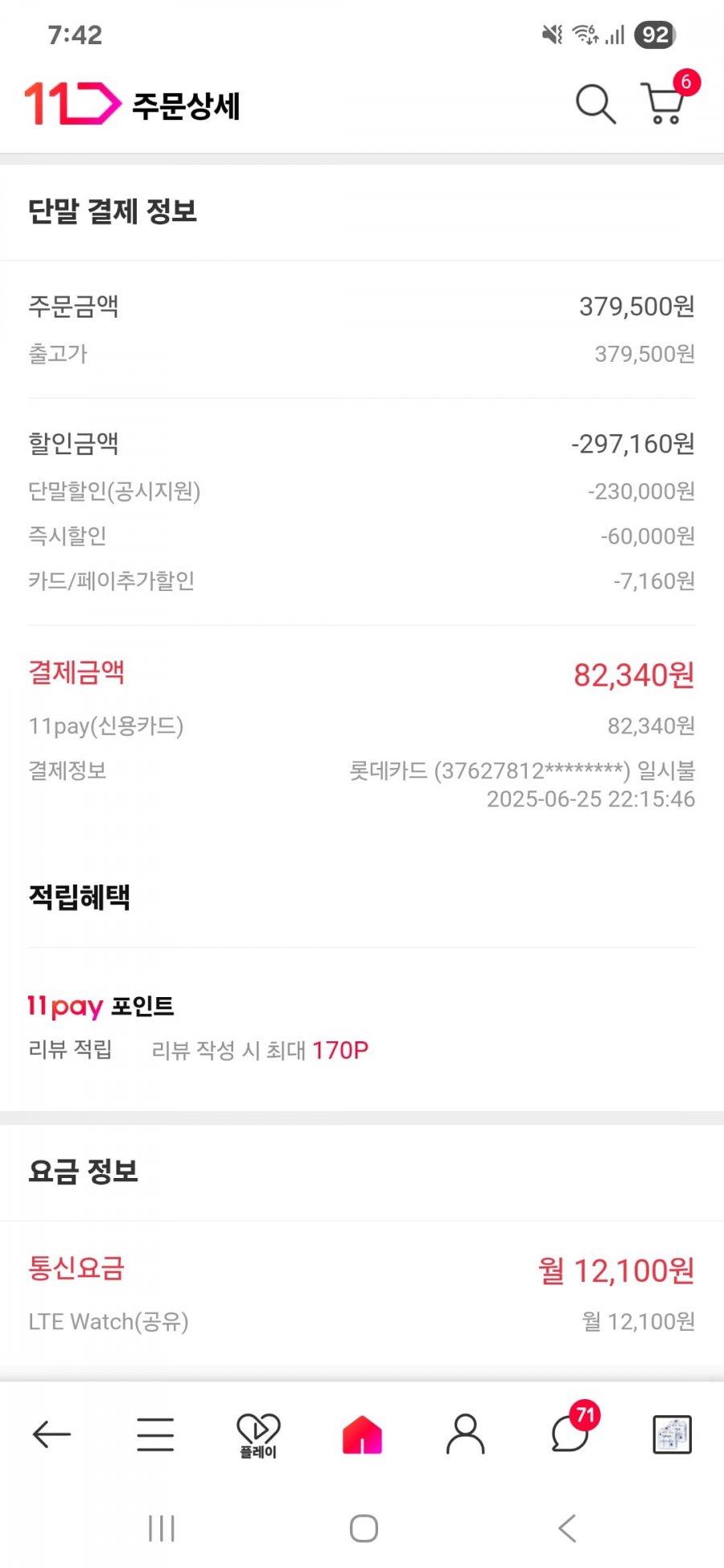The width and height of the screenshot is (724, 1568).
Task: Open the shopping cart
Action: pyautogui.click(x=664, y=105)
